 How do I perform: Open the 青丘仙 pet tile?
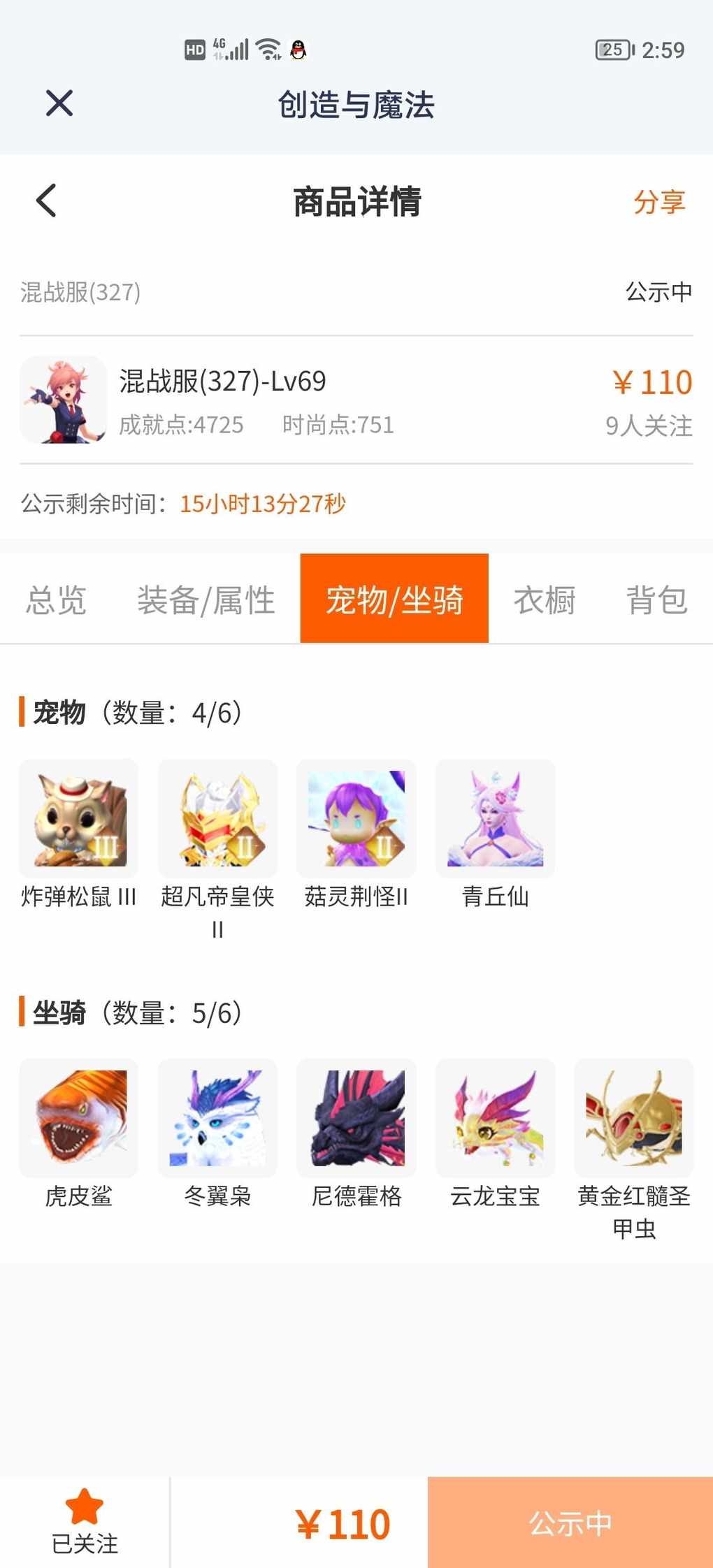tap(495, 818)
